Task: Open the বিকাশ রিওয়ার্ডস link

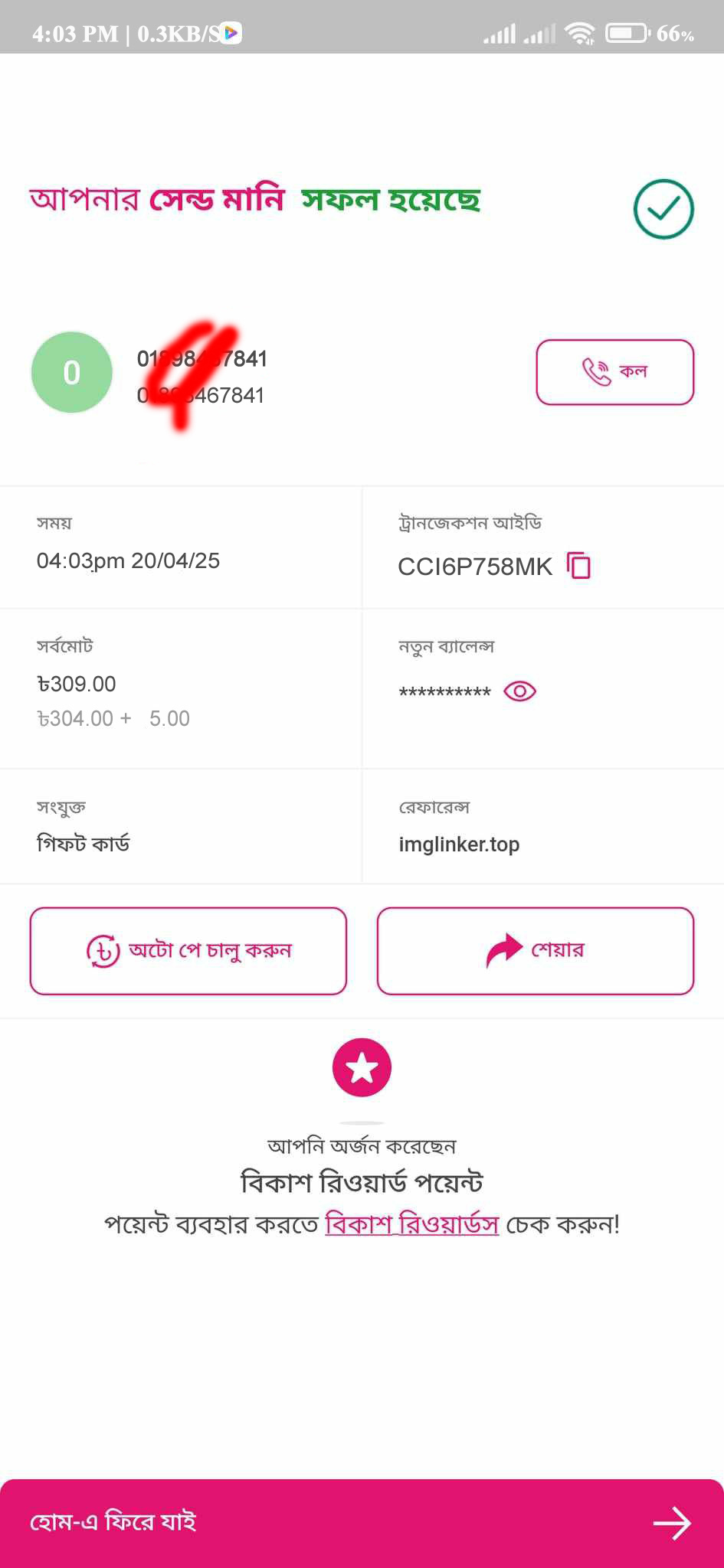Action: tap(412, 1224)
